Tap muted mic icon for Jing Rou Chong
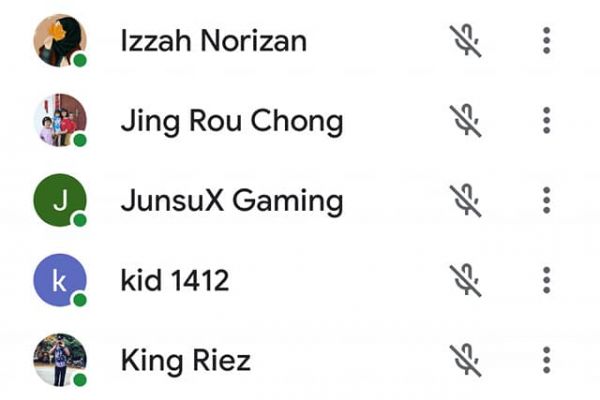Image resolution: width=600 pixels, height=400 pixels. click(465, 121)
